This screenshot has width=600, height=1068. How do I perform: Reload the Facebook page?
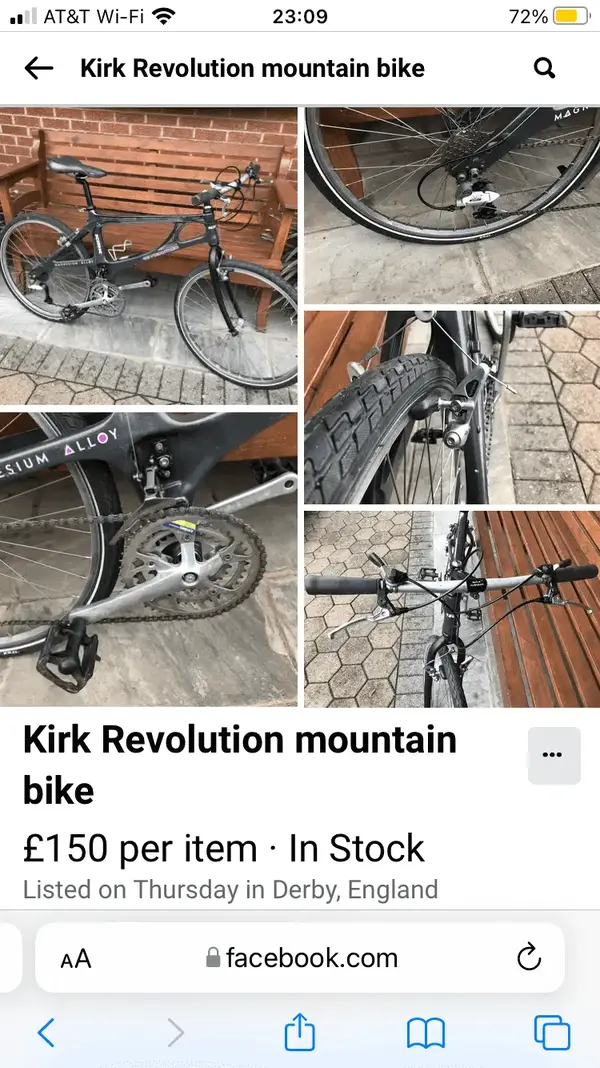(x=528, y=958)
